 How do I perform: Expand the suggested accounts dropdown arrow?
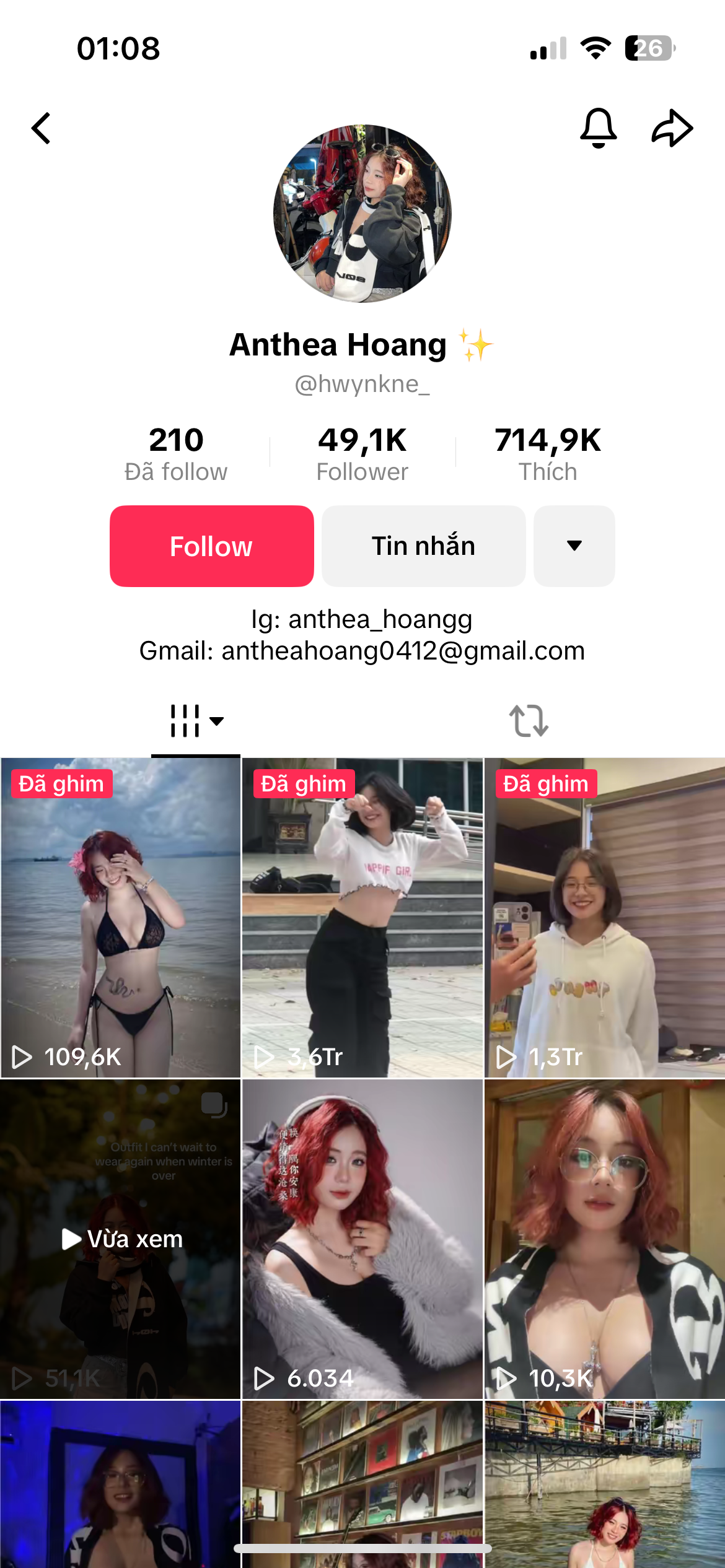(574, 546)
